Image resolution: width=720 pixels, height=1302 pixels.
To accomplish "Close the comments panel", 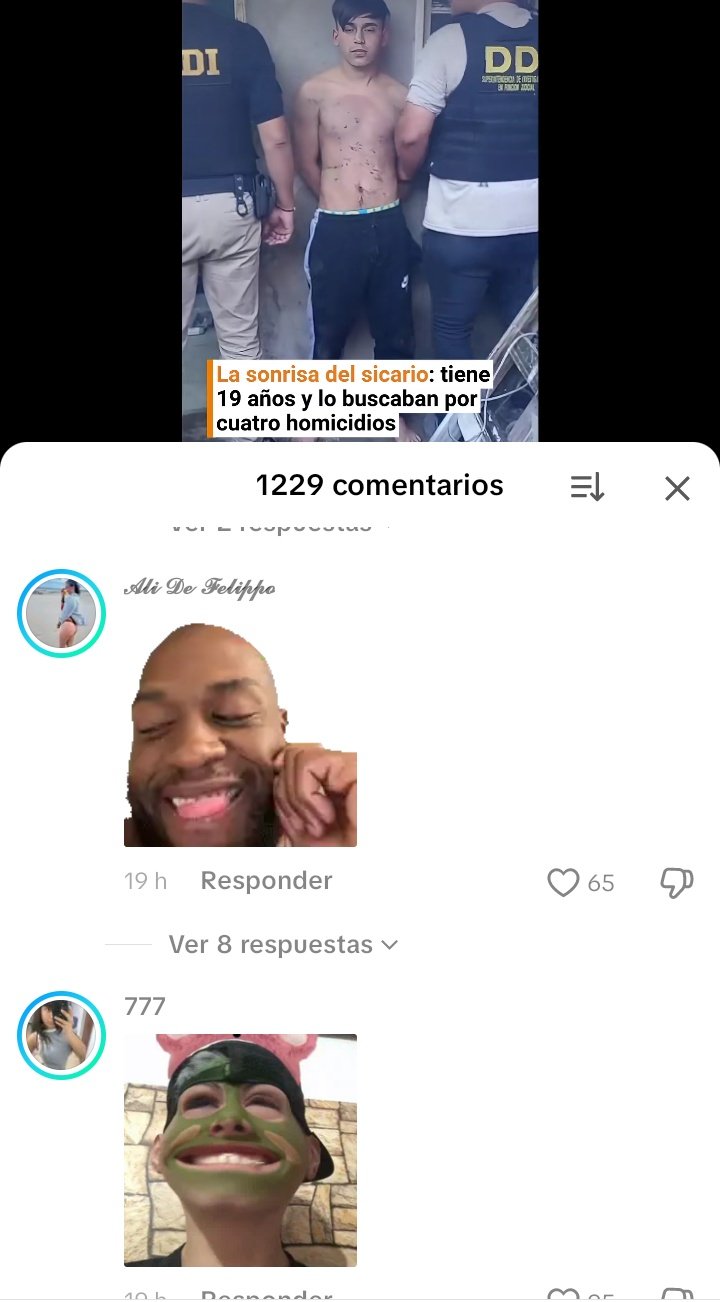I will click(x=677, y=488).
